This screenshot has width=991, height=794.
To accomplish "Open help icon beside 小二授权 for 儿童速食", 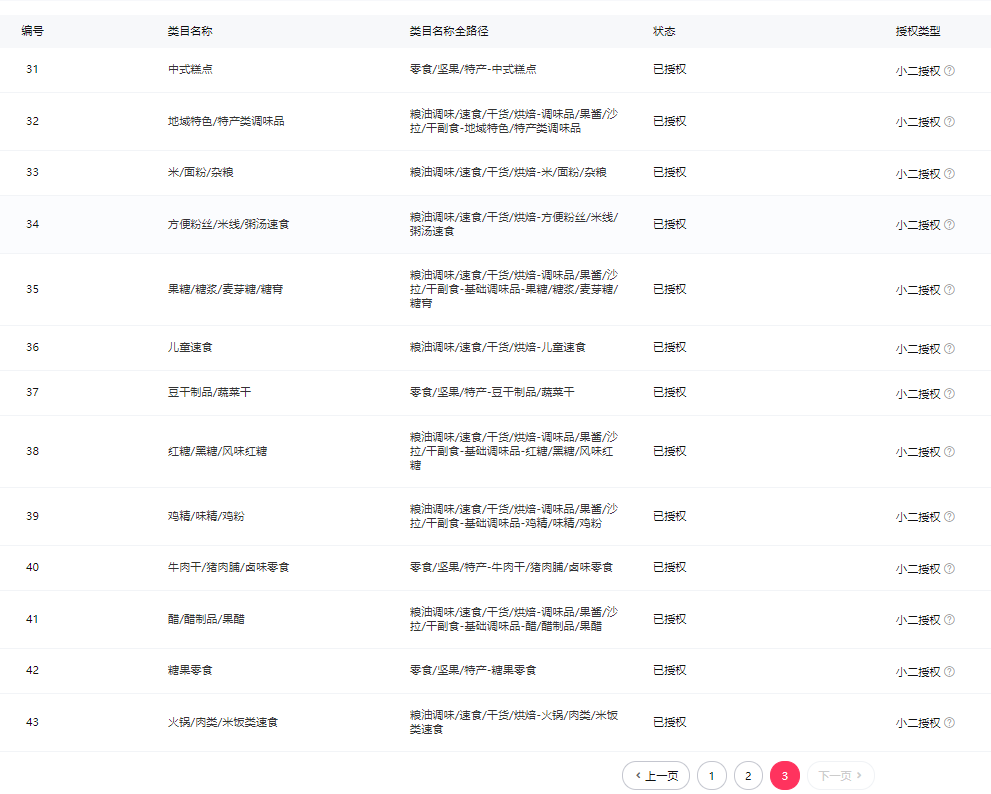I will pos(949,349).
